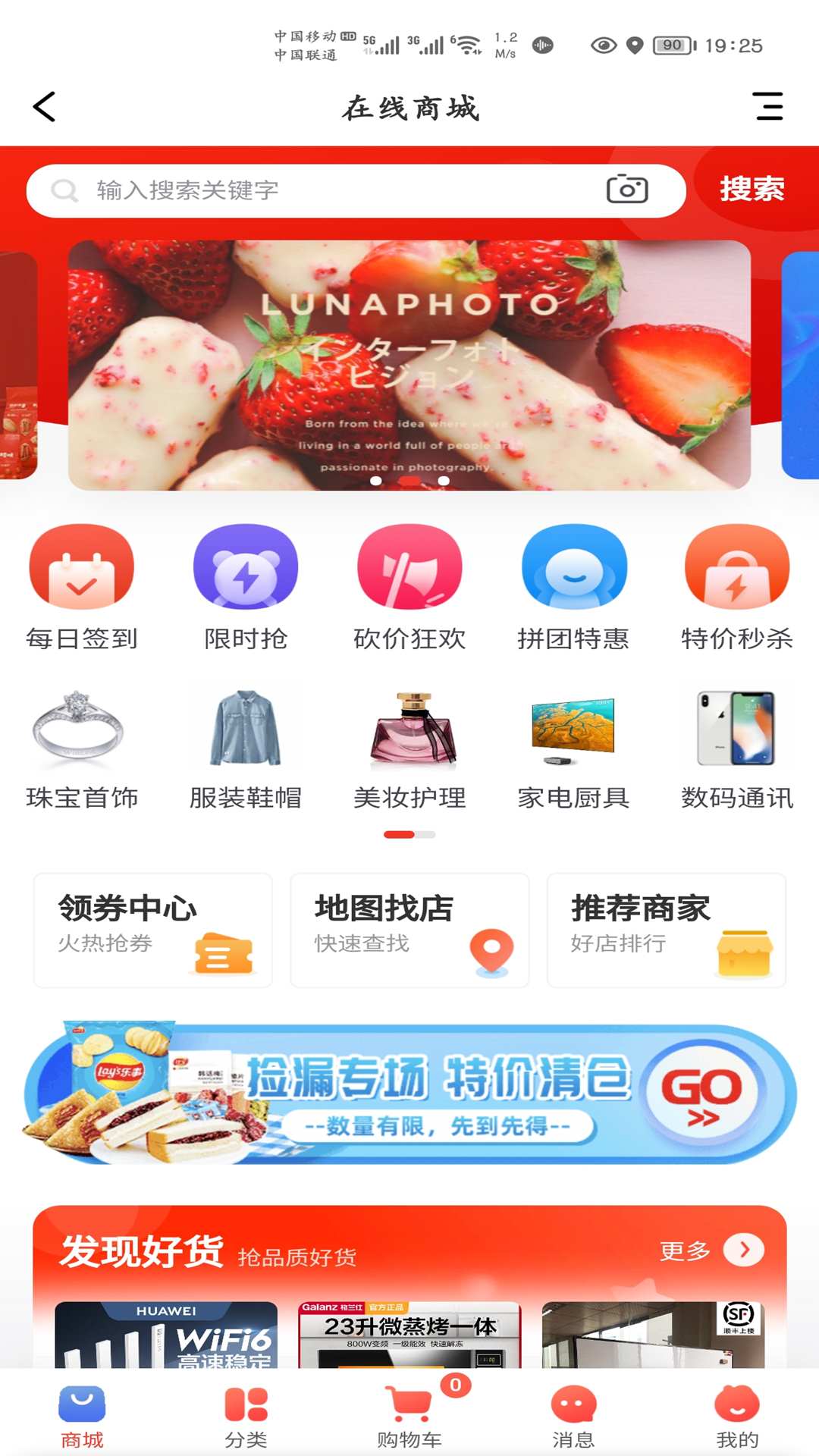The width and height of the screenshot is (819, 1456).
Task: Switch to the 购物车 cart tab
Action: coord(409,1415)
